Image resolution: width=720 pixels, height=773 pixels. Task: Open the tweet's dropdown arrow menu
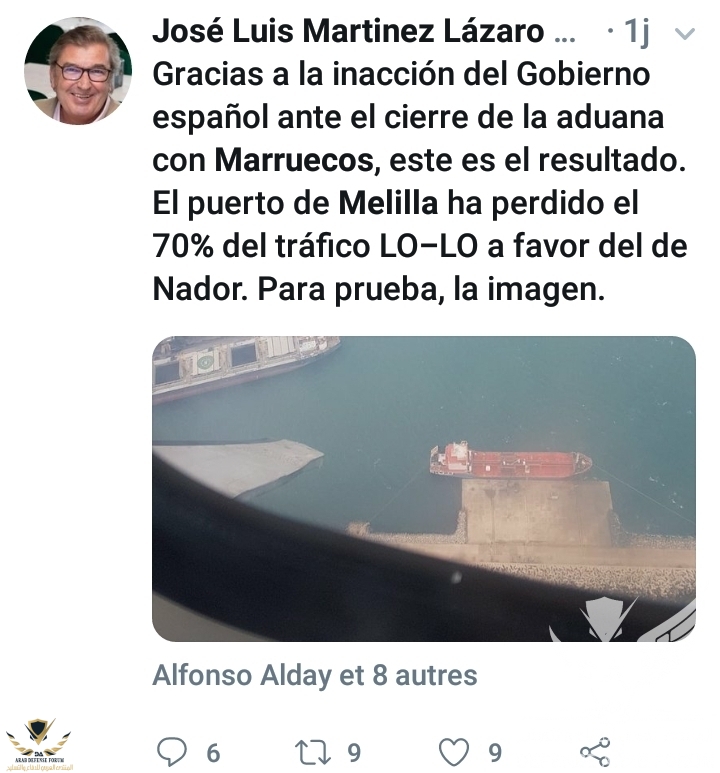685,34
